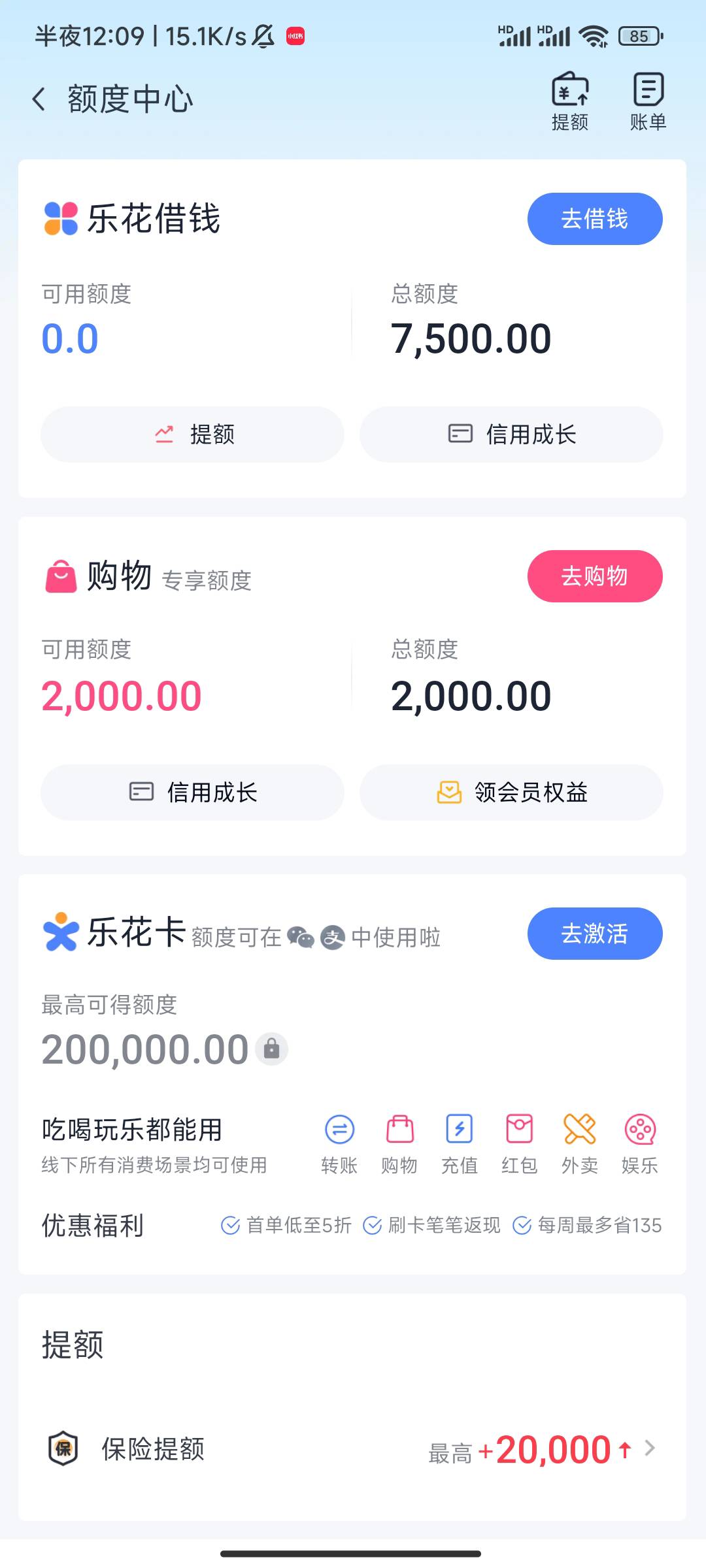Open the 账单 bills page
This screenshot has height=1568, width=706.
click(x=648, y=102)
